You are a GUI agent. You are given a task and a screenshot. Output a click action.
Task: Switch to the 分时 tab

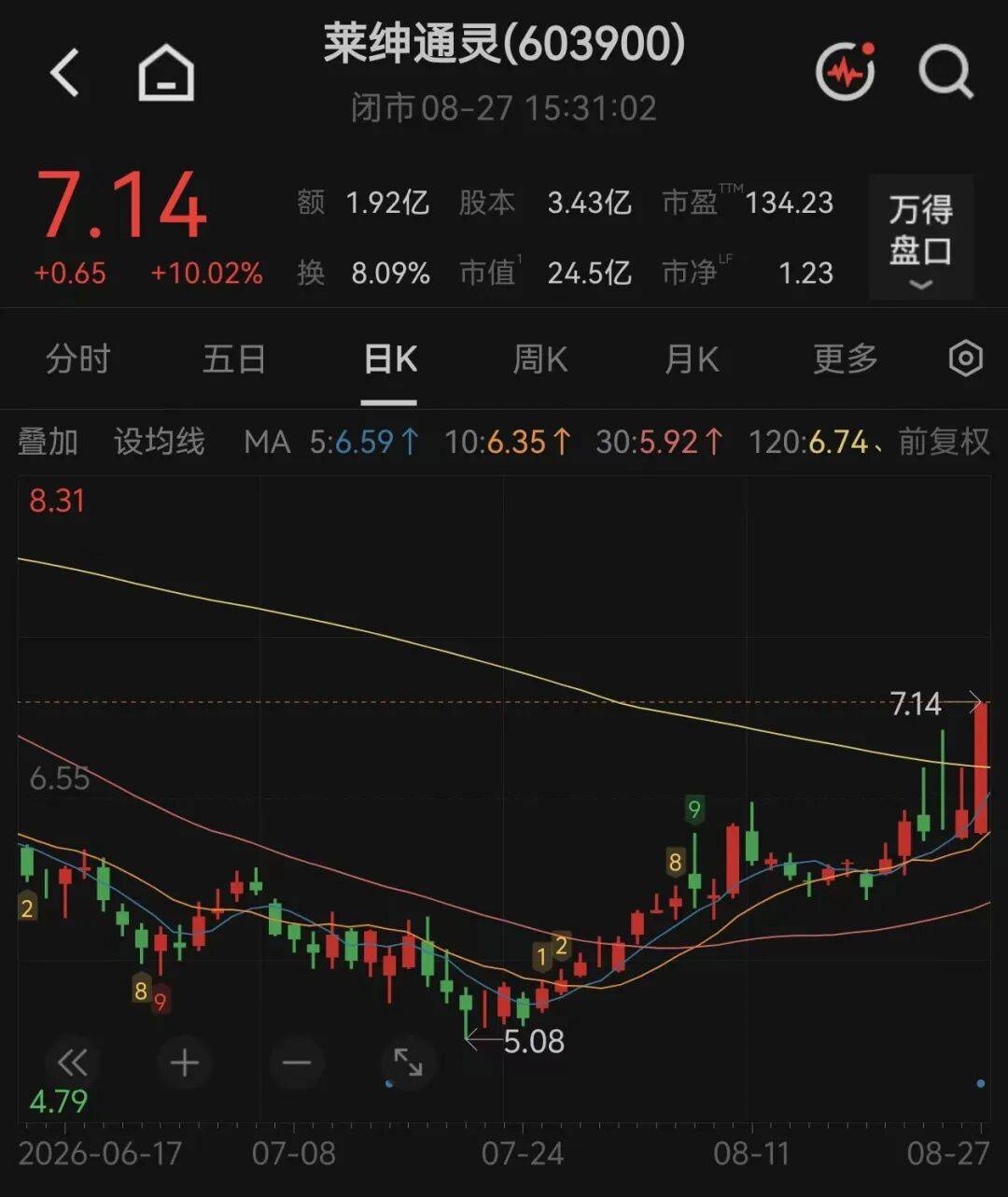[x=78, y=359]
